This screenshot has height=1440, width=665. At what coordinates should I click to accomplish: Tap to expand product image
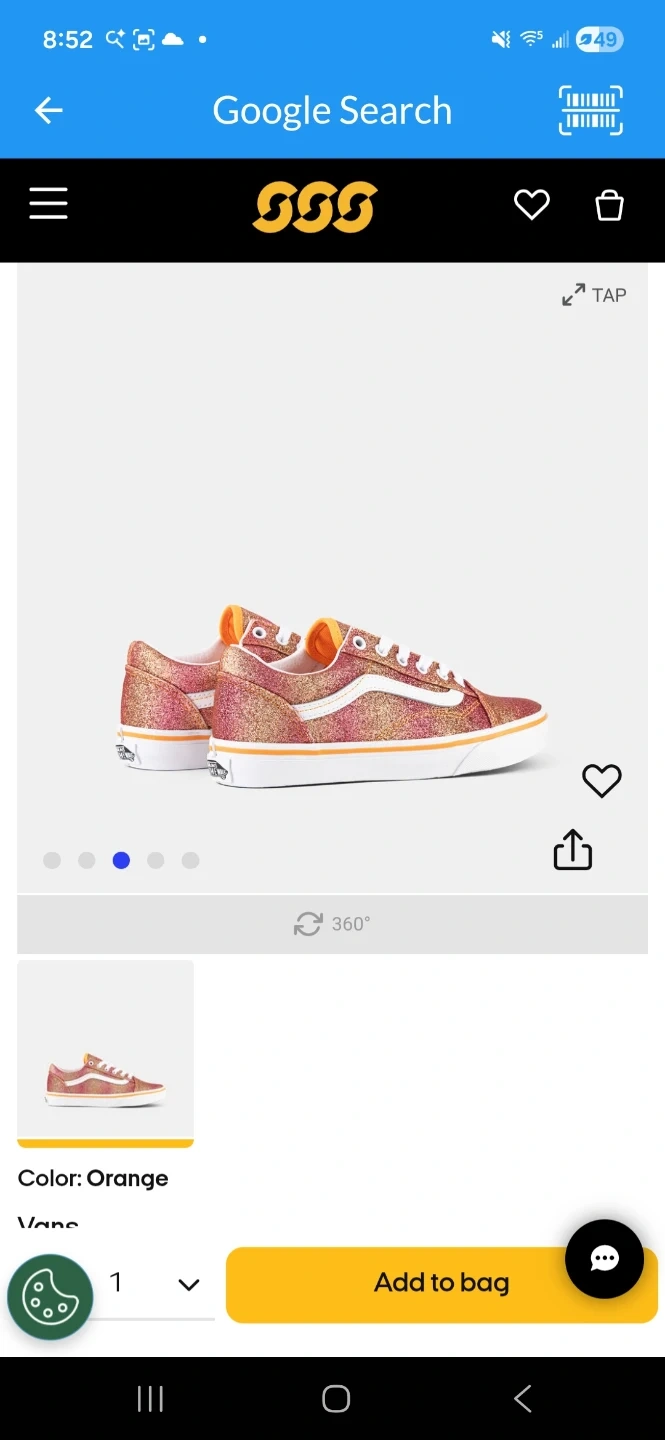coord(594,295)
